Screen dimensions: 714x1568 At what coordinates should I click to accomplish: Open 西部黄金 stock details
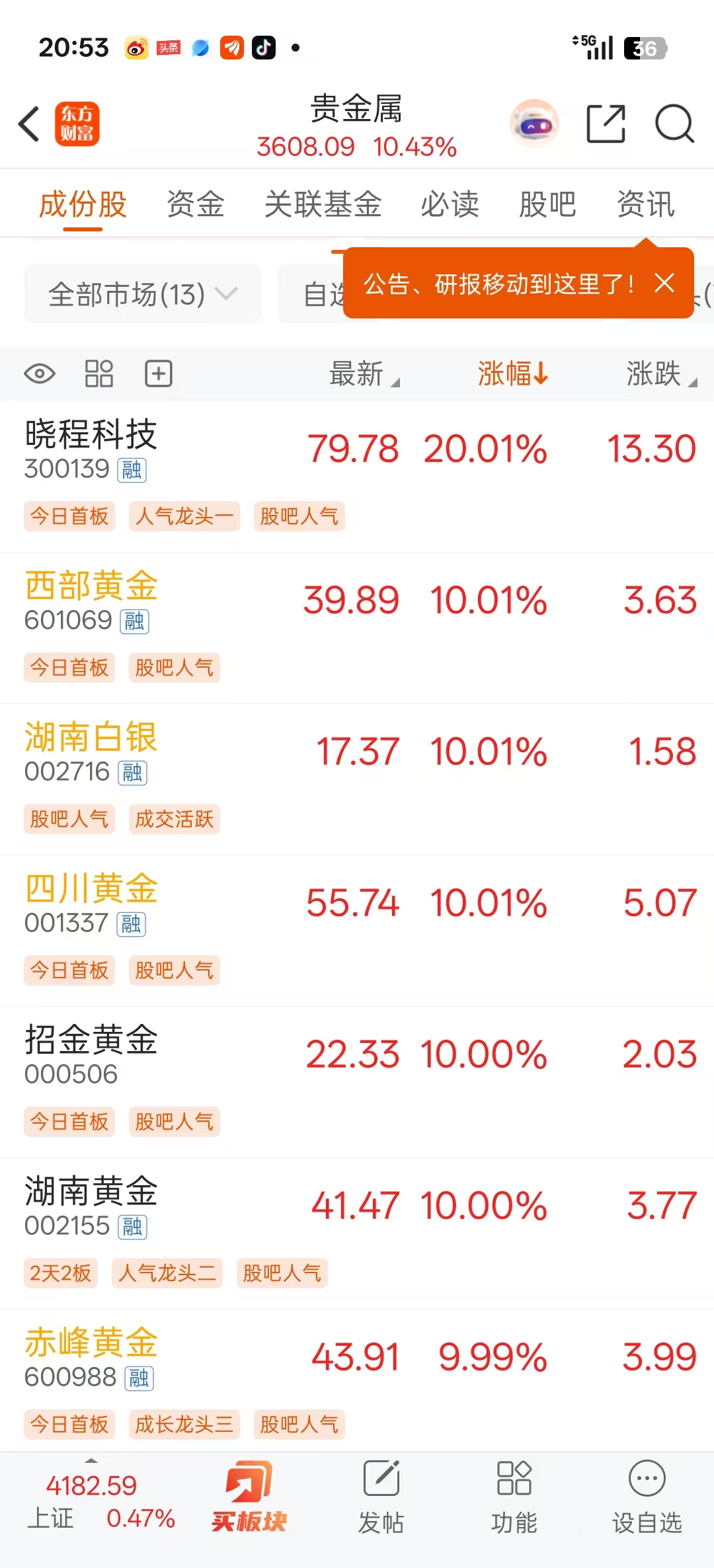(91, 600)
